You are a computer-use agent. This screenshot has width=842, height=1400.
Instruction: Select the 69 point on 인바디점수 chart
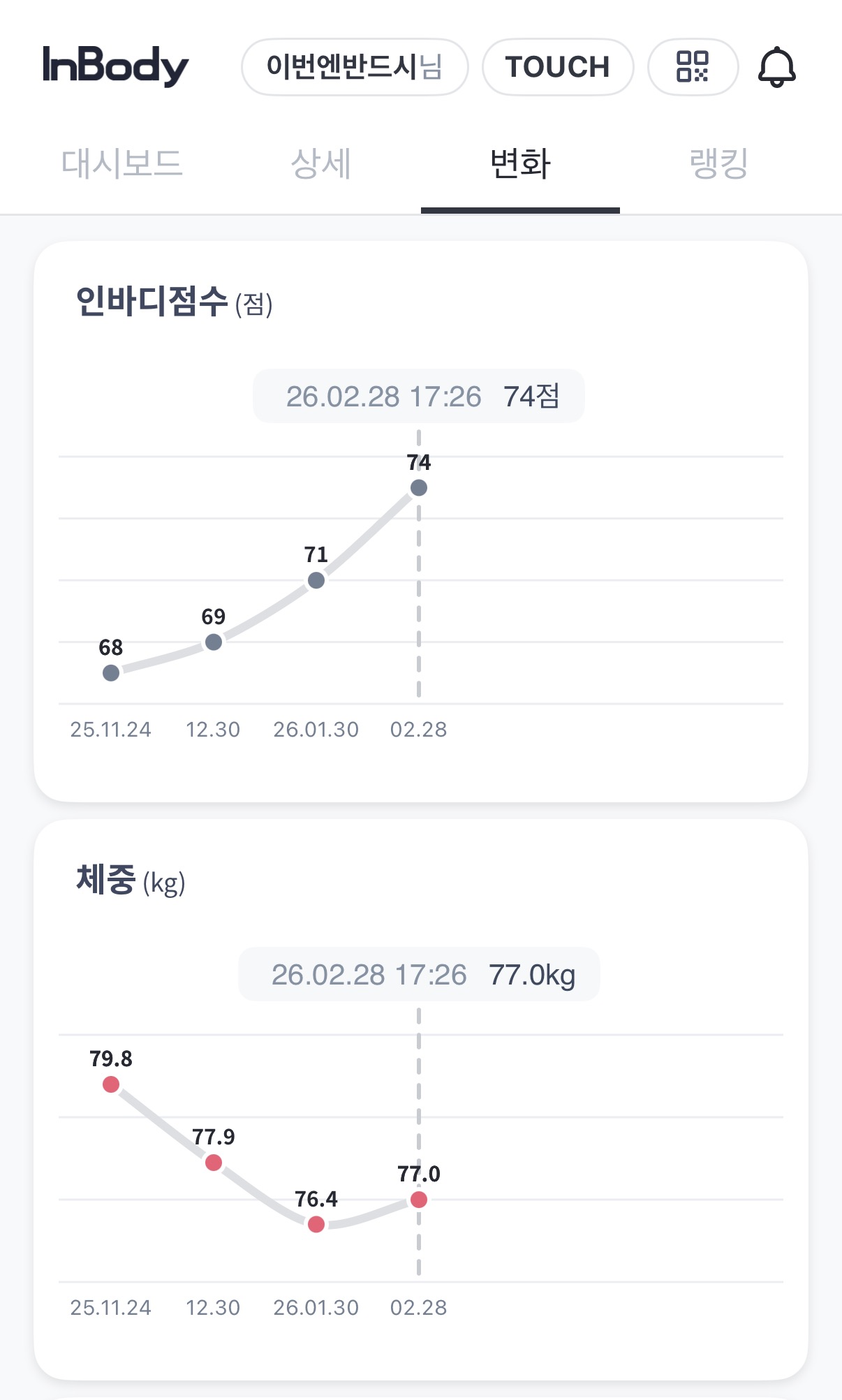214,642
